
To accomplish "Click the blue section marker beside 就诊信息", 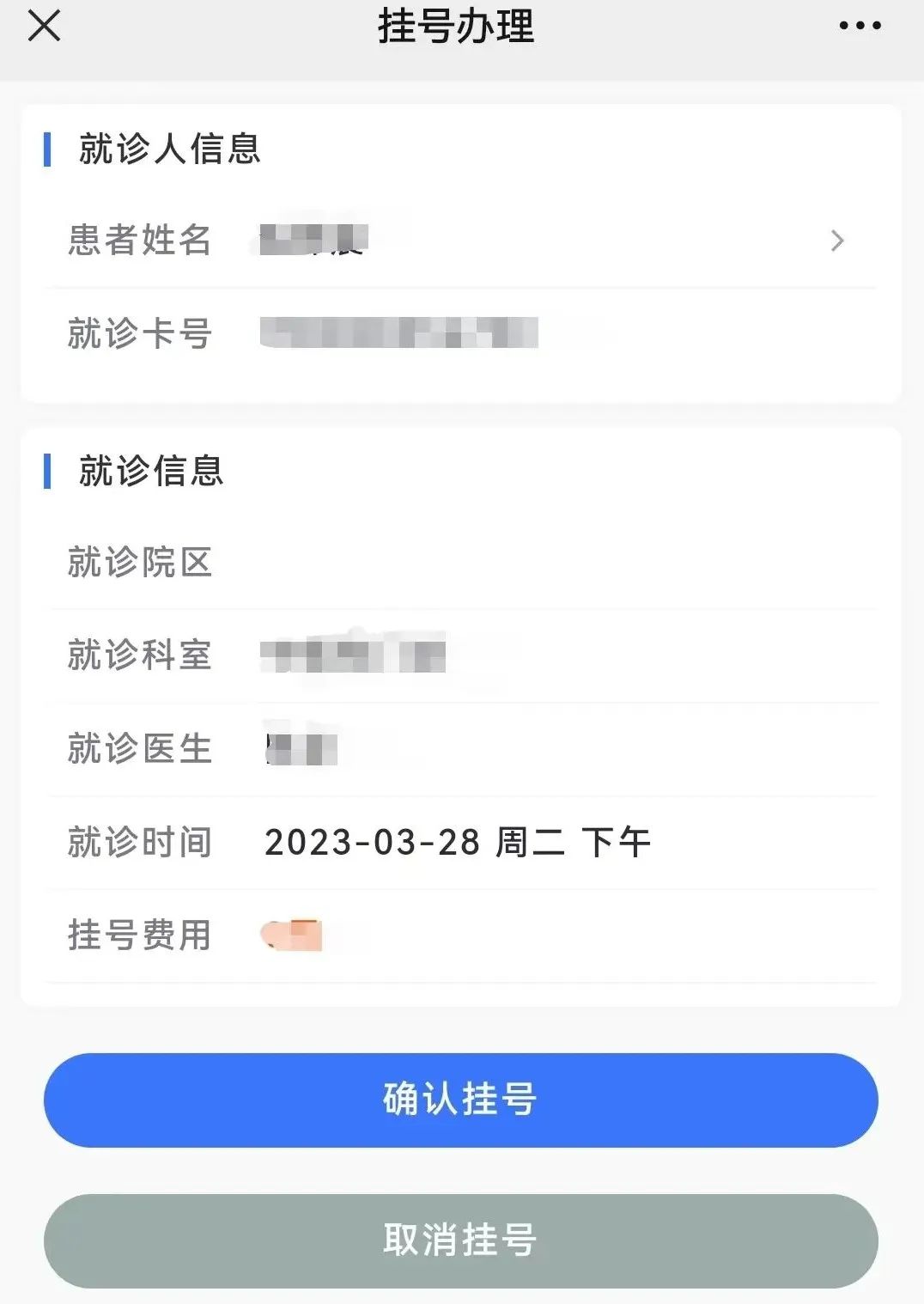I will pyautogui.click(x=49, y=471).
